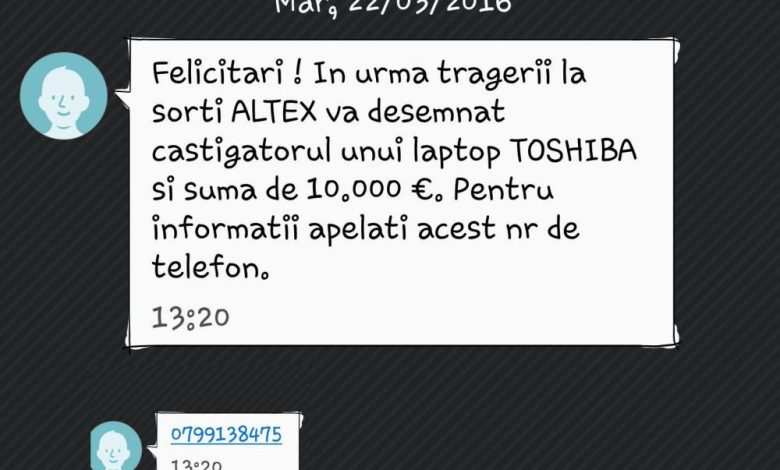Image resolution: width=780 pixels, height=470 pixels.
Task: Open sender avatar beside the phone number message
Action: [116, 448]
